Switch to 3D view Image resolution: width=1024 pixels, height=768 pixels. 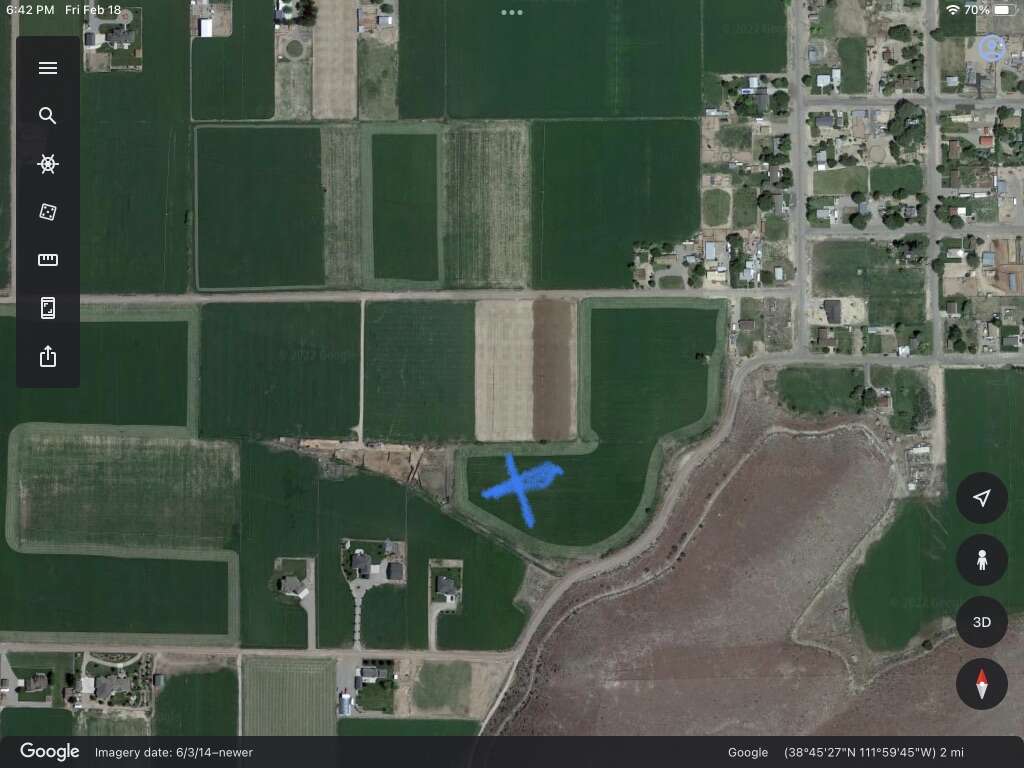[x=982, y=622]
